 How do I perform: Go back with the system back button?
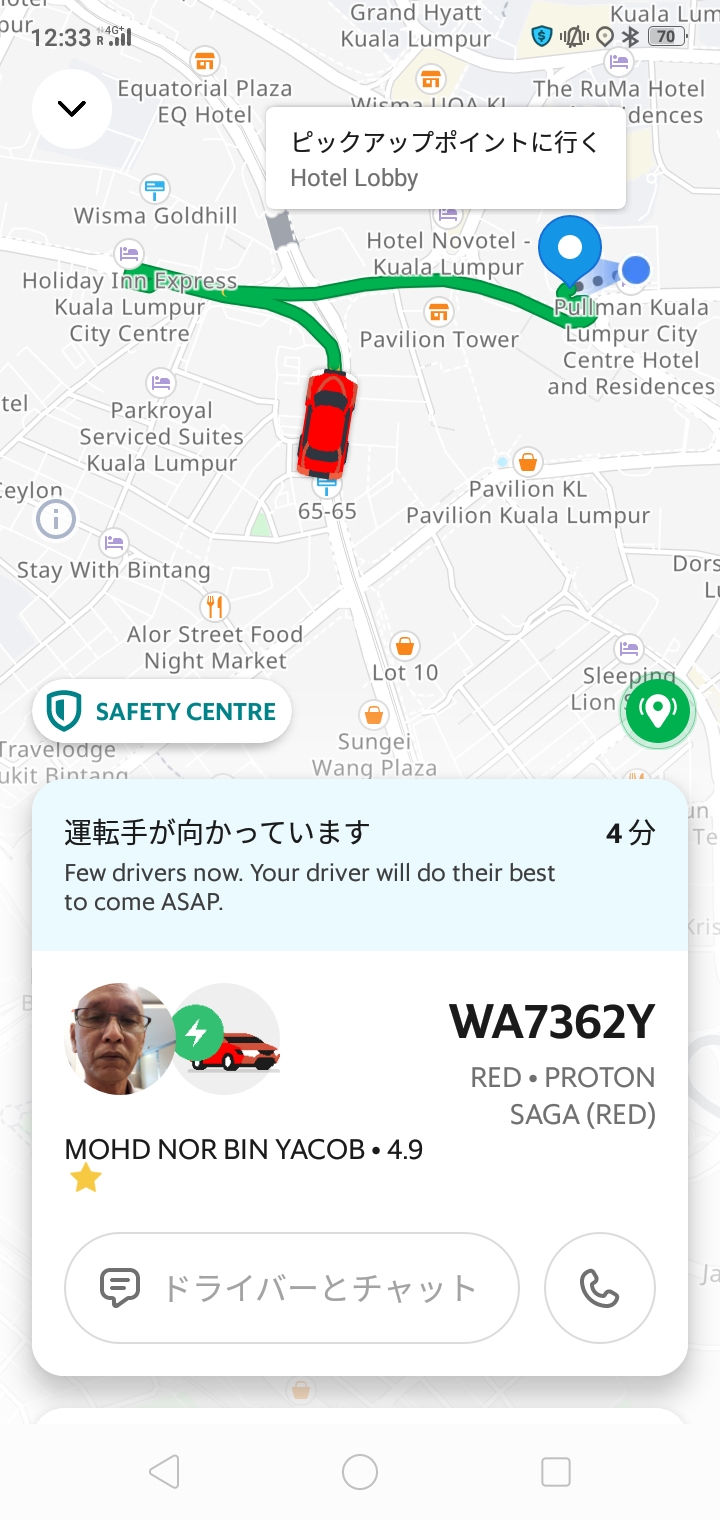164,1471
